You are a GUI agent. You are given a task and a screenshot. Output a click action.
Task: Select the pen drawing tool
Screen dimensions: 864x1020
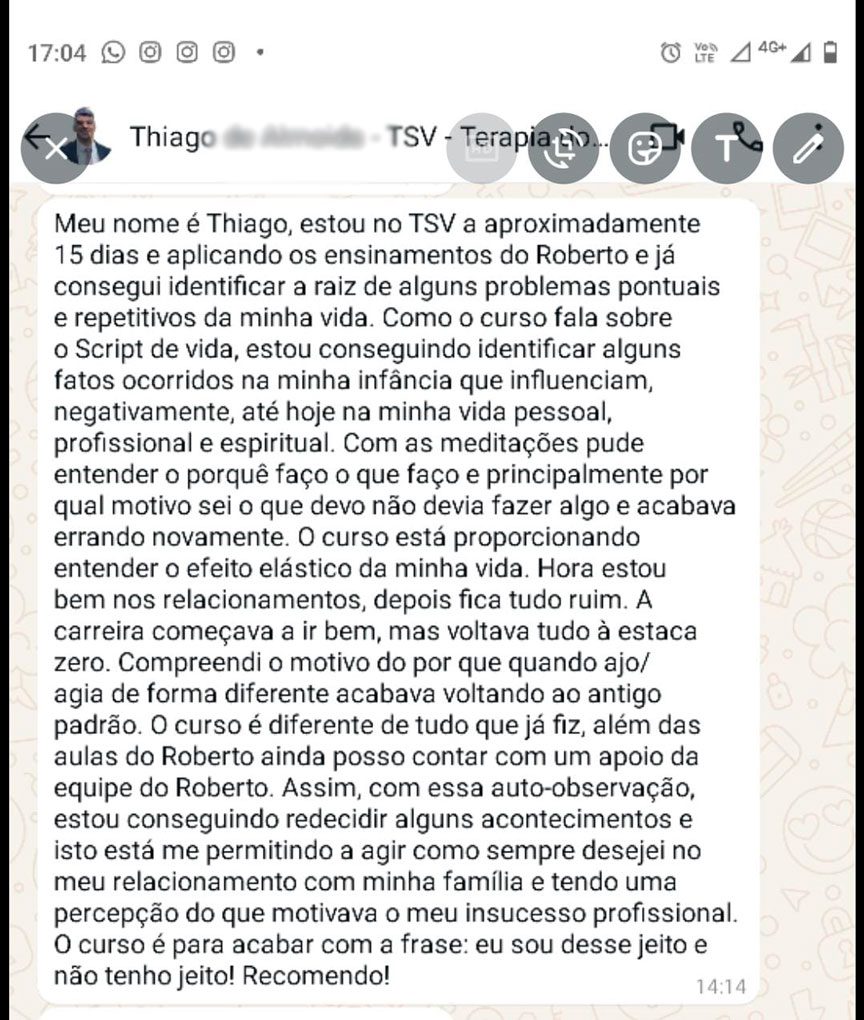click(808, 148)
